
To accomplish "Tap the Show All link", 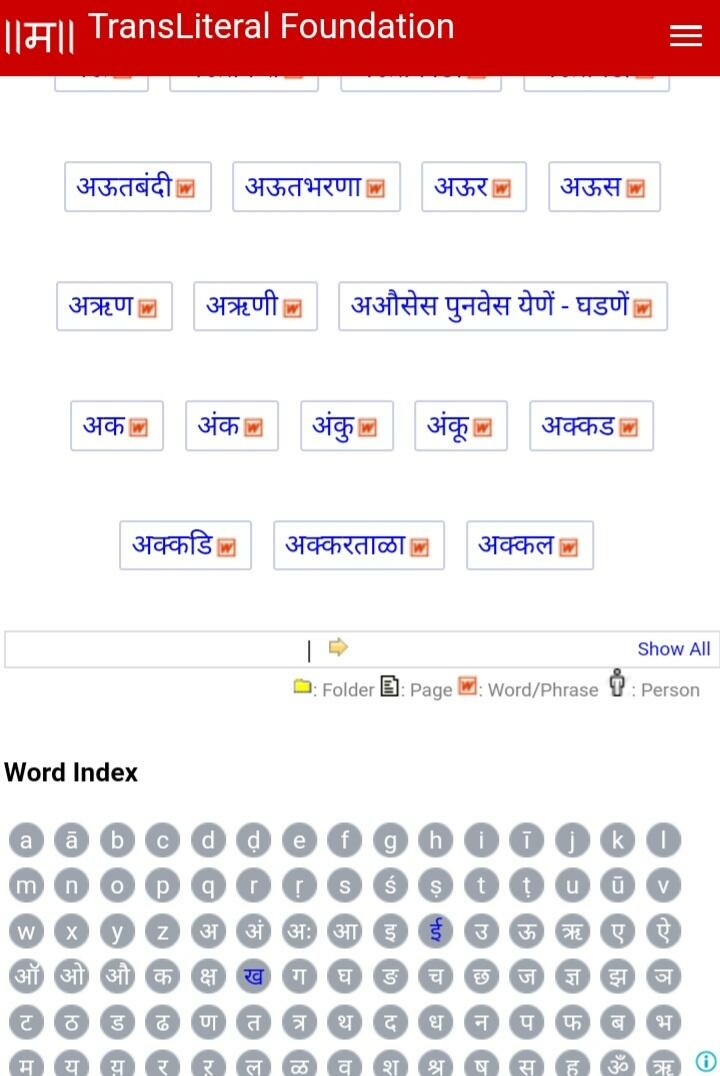I will 673,649.
